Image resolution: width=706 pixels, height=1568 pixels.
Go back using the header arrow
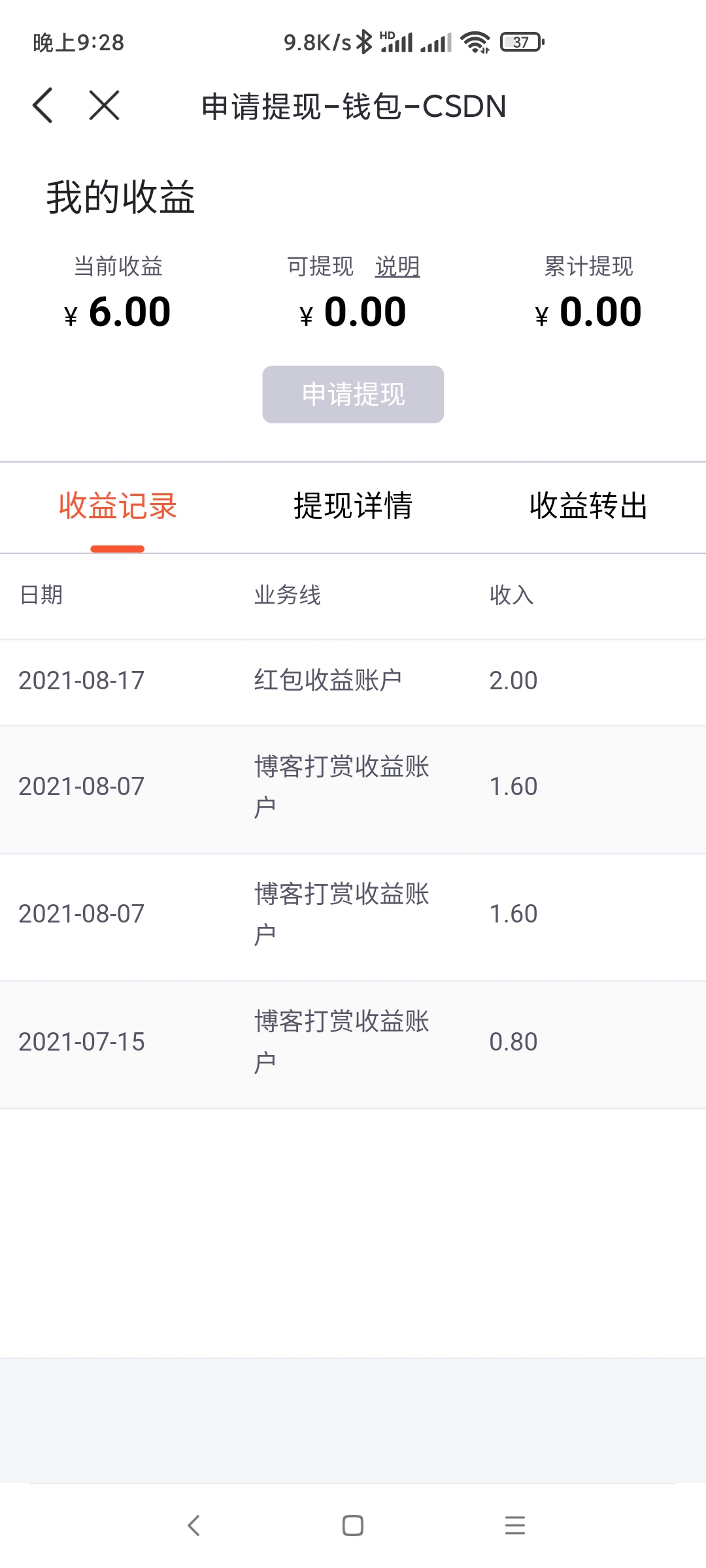pyautogui.click(x=43, y=106)
